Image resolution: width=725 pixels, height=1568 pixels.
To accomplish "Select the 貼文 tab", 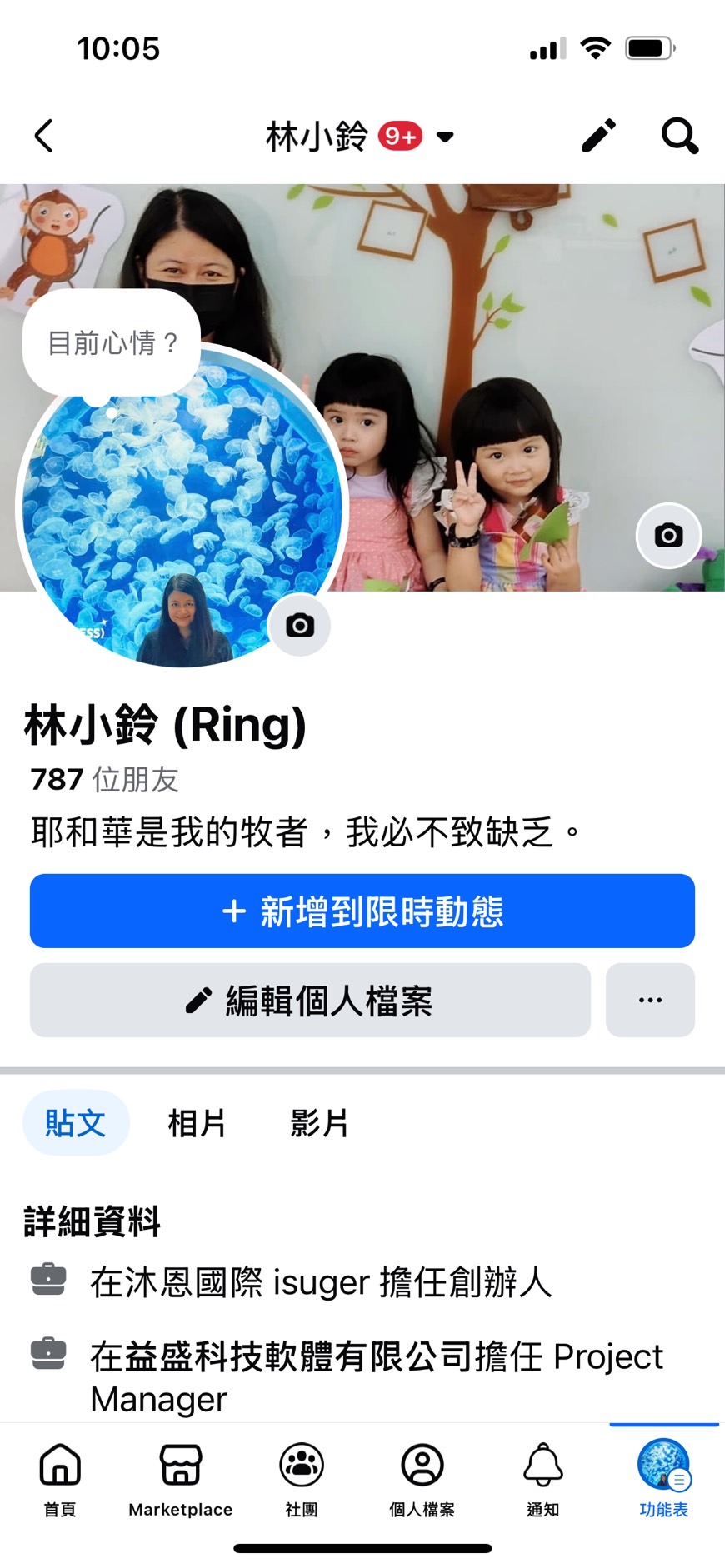I will pos(76,1123).
